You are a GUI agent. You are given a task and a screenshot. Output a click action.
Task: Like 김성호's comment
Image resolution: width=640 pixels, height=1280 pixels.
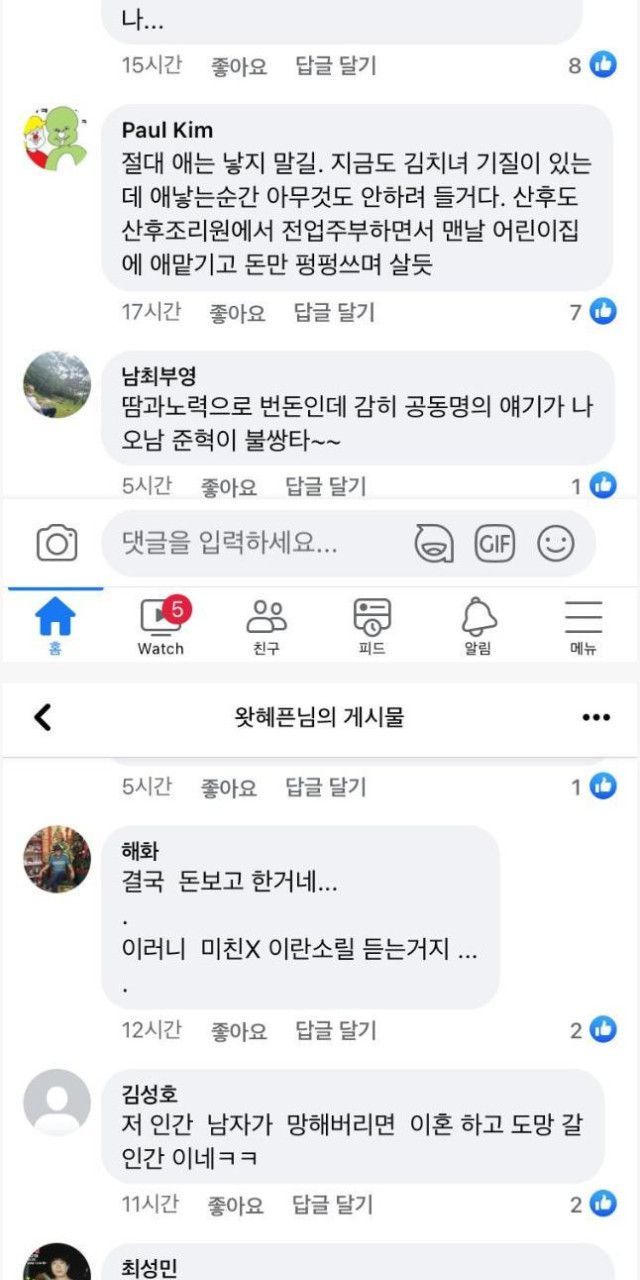236,1204
